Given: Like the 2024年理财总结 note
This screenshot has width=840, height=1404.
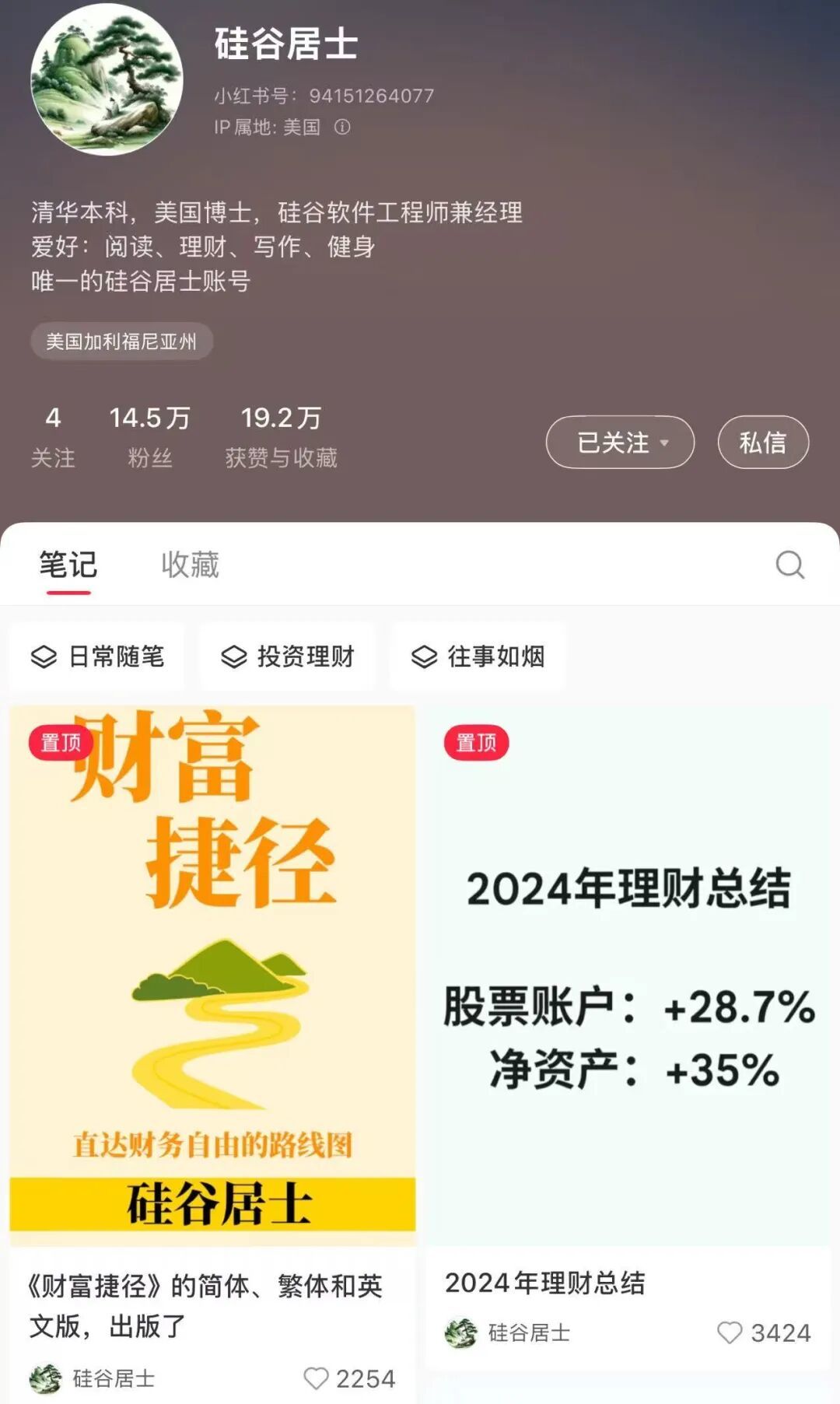Looking at the screenshot, I should click(x=730, y=1332).
